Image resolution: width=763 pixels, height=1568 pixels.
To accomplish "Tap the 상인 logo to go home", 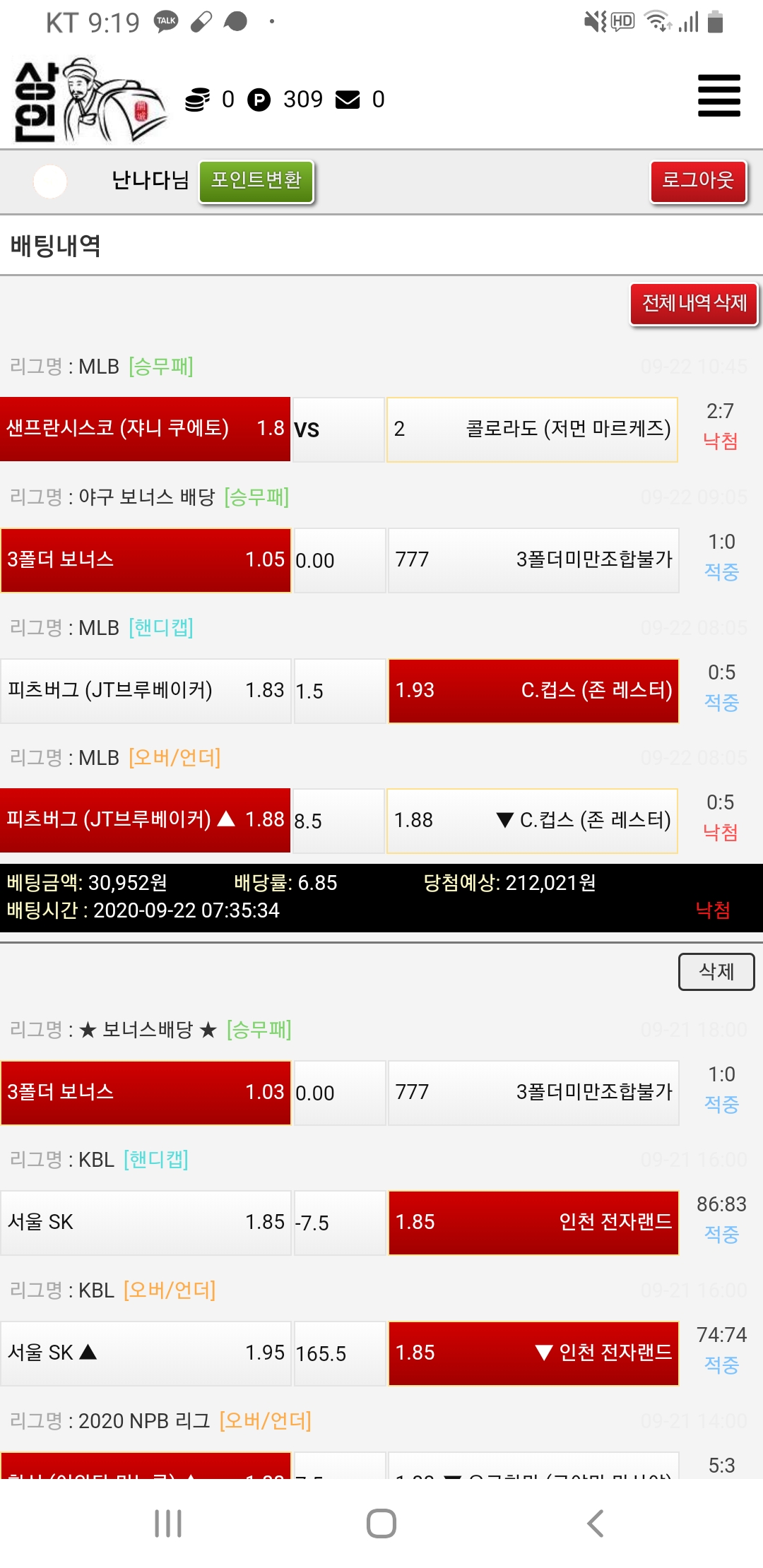I will pos(88,100).
